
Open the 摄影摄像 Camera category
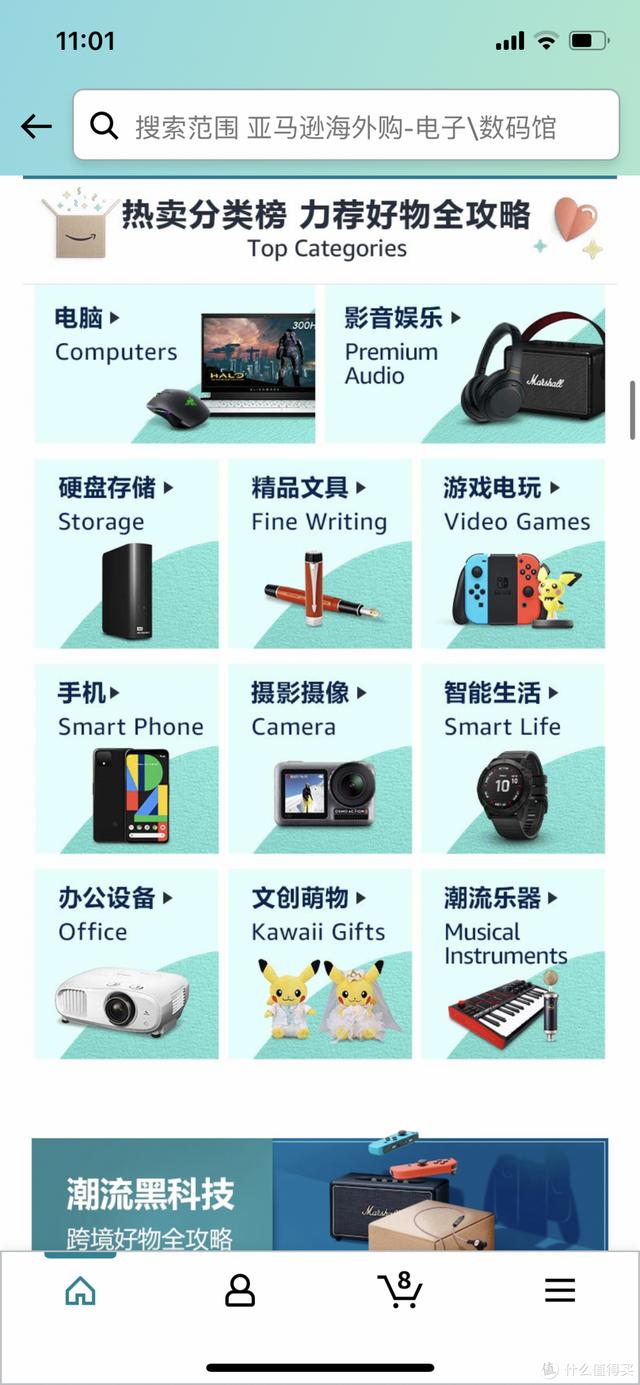coord(319,758)
